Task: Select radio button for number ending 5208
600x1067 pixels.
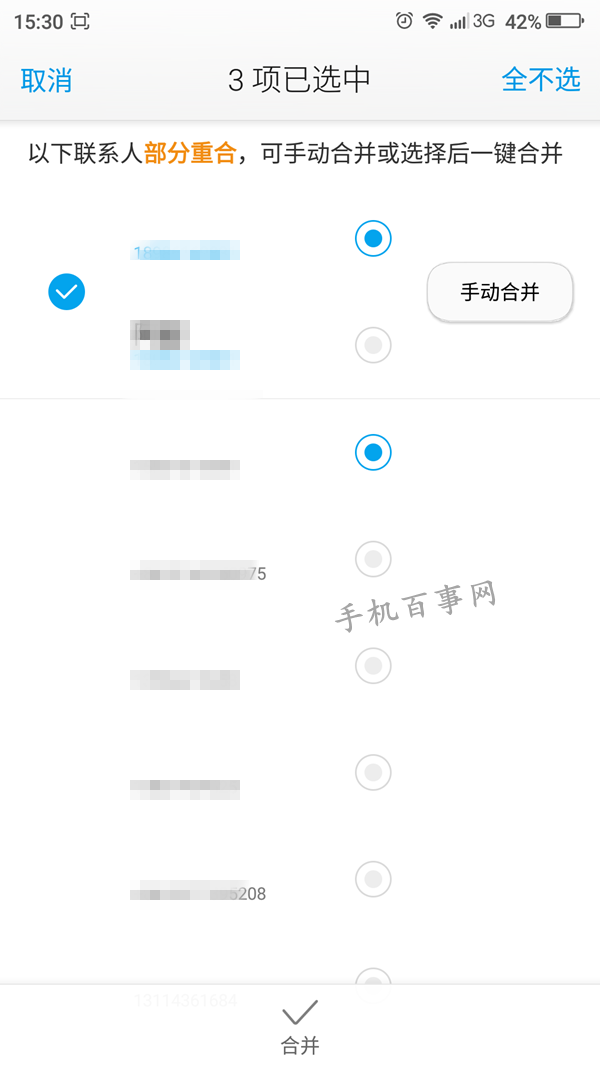Action: [373, 879]
